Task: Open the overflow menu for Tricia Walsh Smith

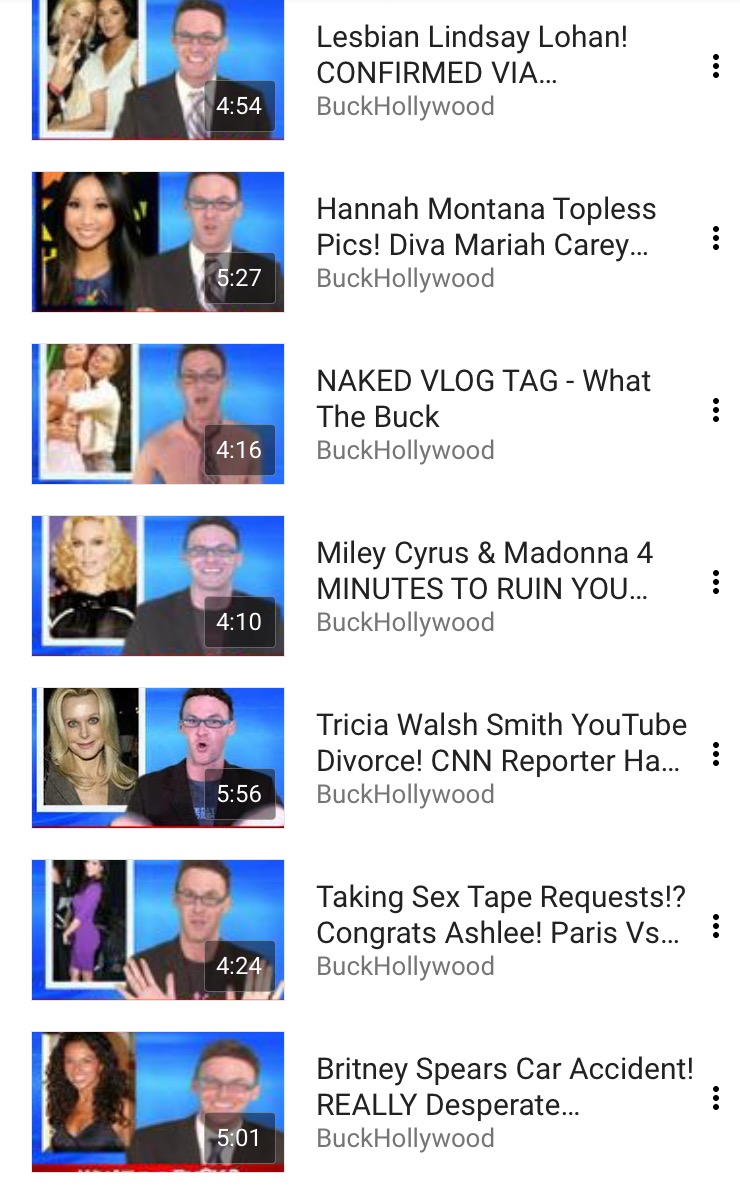Action: pos(716,754)
